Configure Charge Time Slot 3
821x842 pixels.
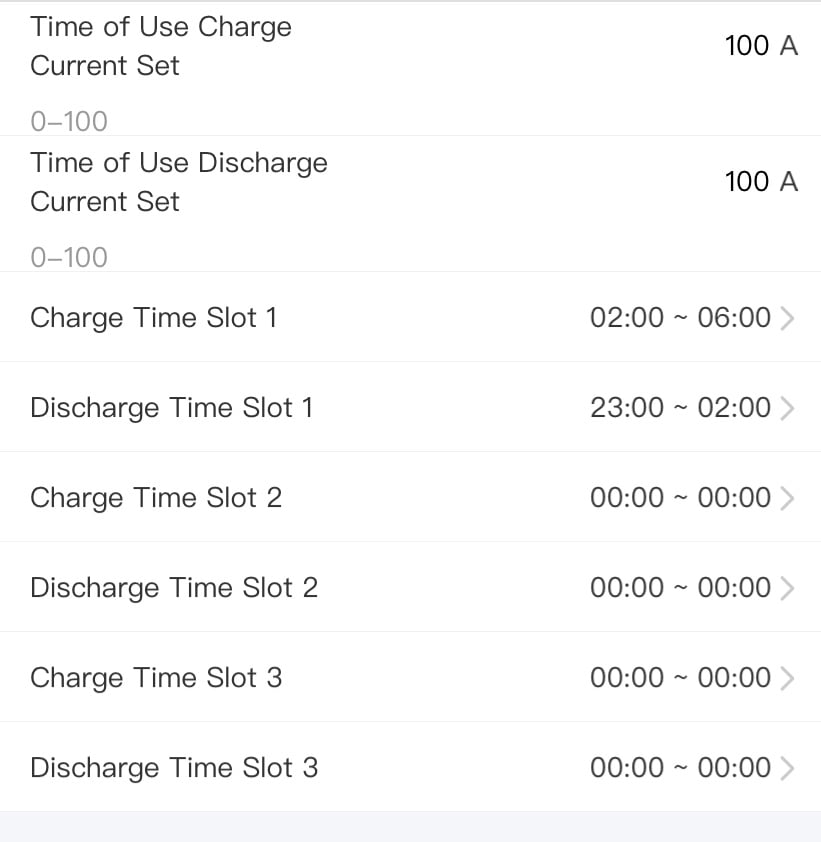click(x=410, y=678)
